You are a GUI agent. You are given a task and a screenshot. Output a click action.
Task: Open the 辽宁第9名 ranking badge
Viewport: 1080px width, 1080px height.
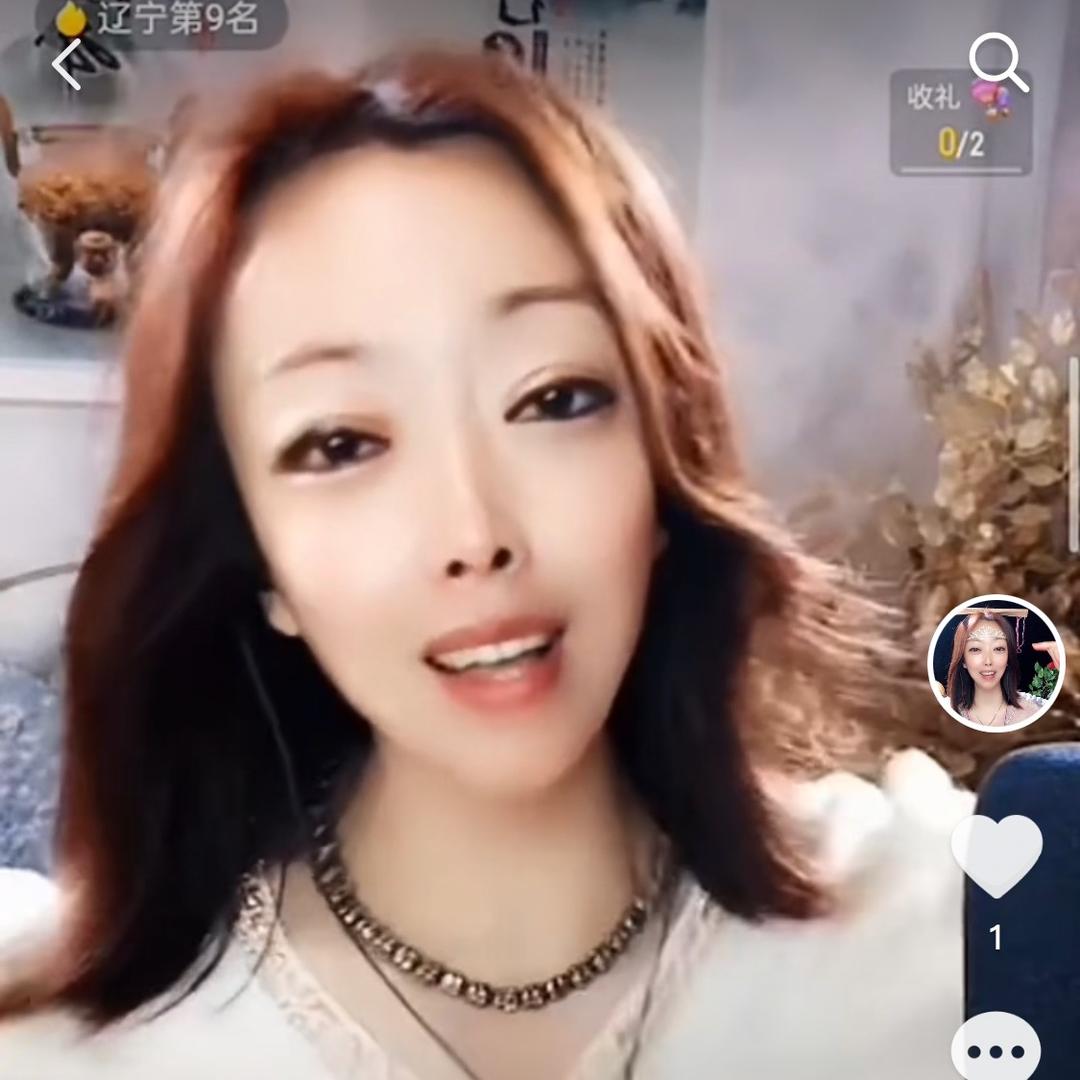coord(162,20)
